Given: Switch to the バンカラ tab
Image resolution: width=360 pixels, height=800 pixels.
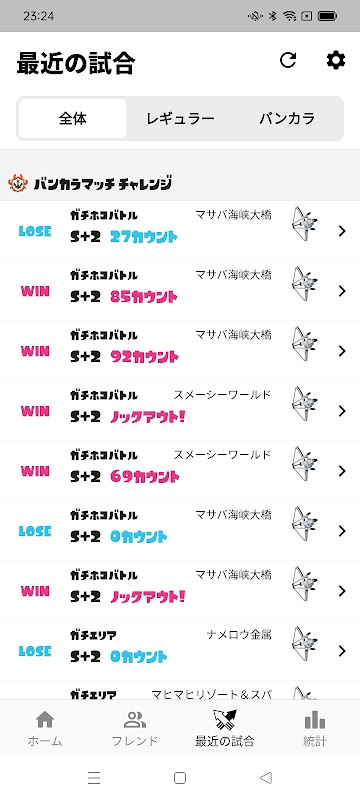Looking at the screenshot, I should click(287, 119).
